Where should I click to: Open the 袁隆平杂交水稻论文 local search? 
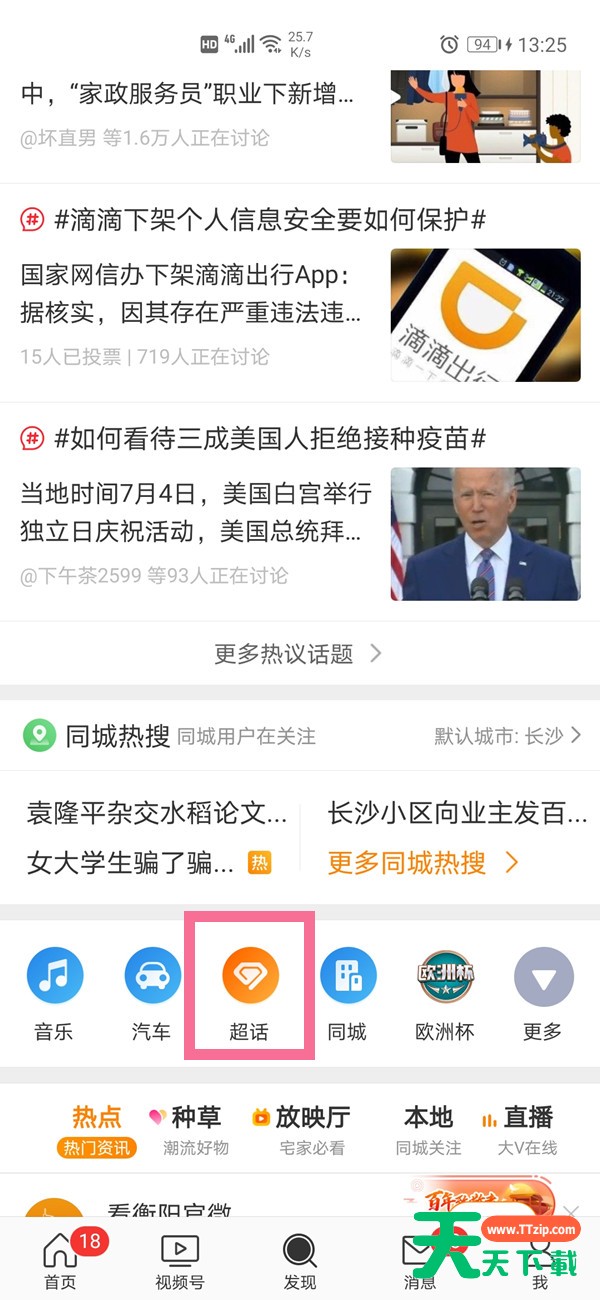(157, 812)
